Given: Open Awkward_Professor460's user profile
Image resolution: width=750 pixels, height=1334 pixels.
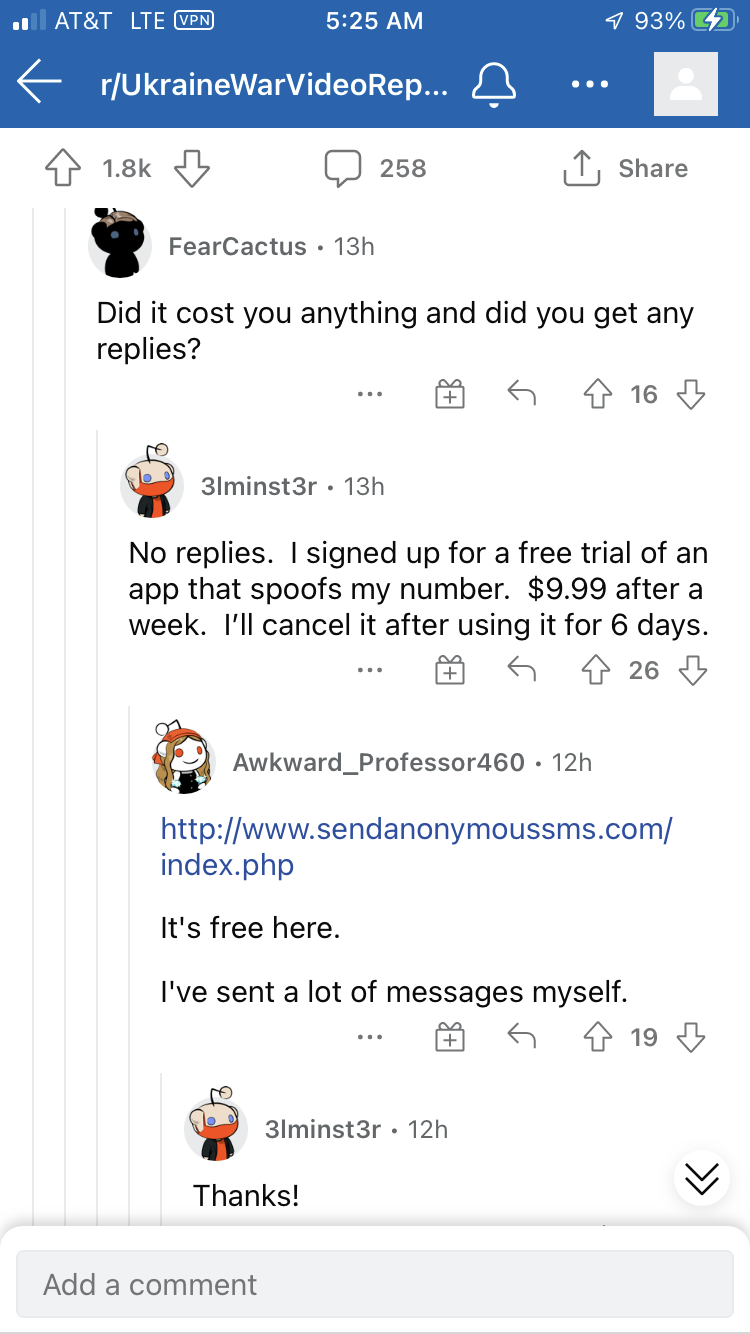Looking at the screenshot, I should pos(378,762).
